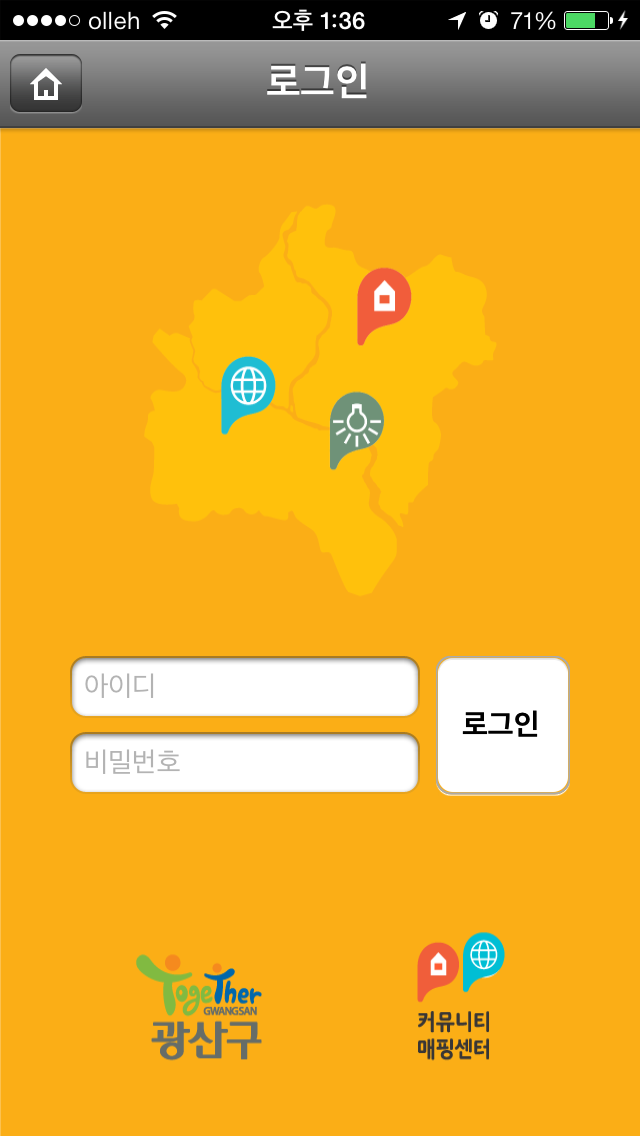This screenshot has width=640, height=1136.
Task: Focus the 아이디 input field
Action: [245, 687]
